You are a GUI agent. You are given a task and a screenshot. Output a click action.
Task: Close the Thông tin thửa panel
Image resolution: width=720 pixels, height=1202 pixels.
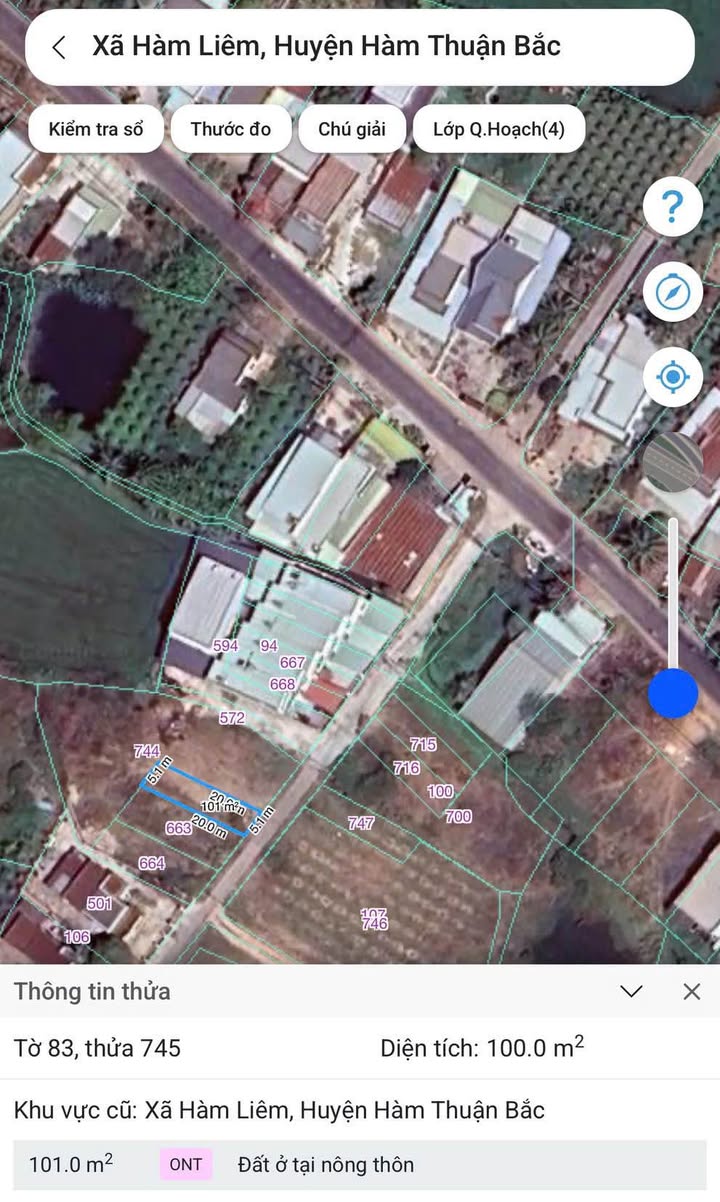pos(692,991)
